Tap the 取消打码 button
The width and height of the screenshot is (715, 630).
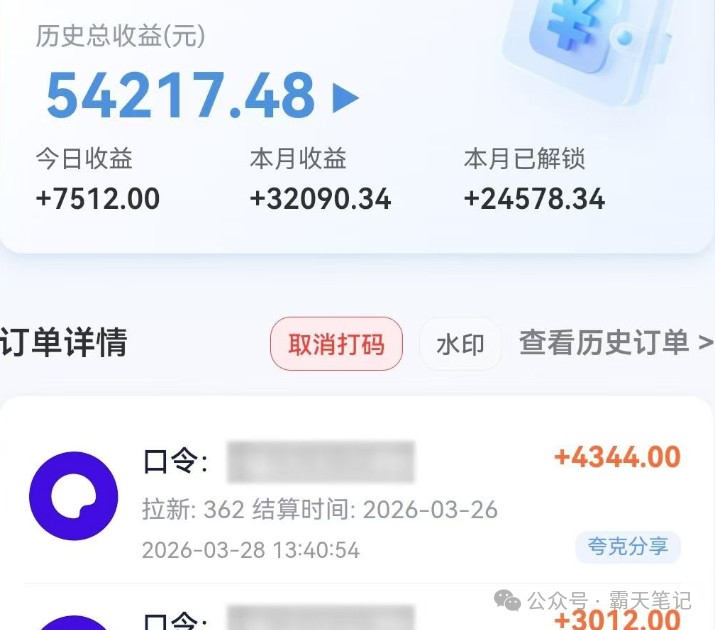click(x=336, y=345)
